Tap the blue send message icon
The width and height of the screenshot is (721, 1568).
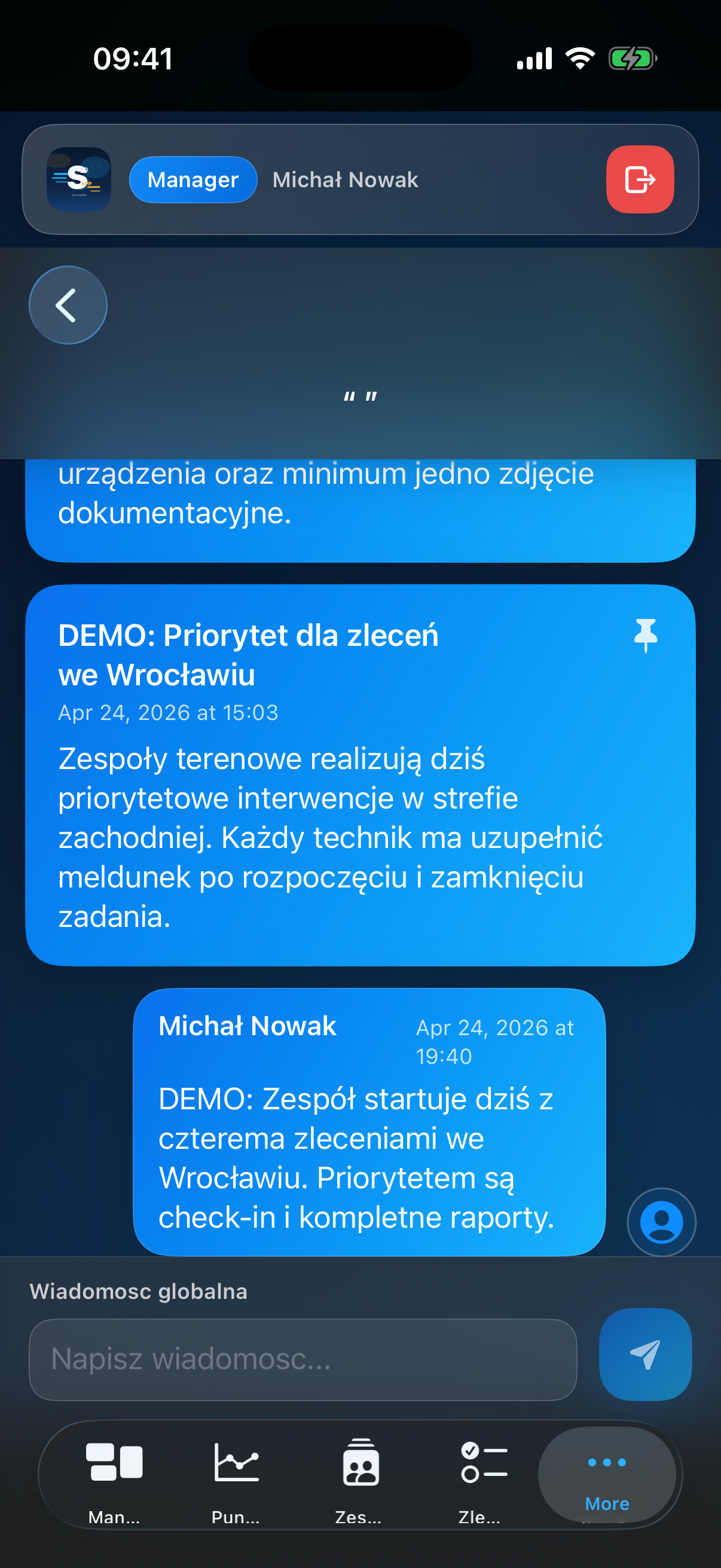(x=644, y=1355)
